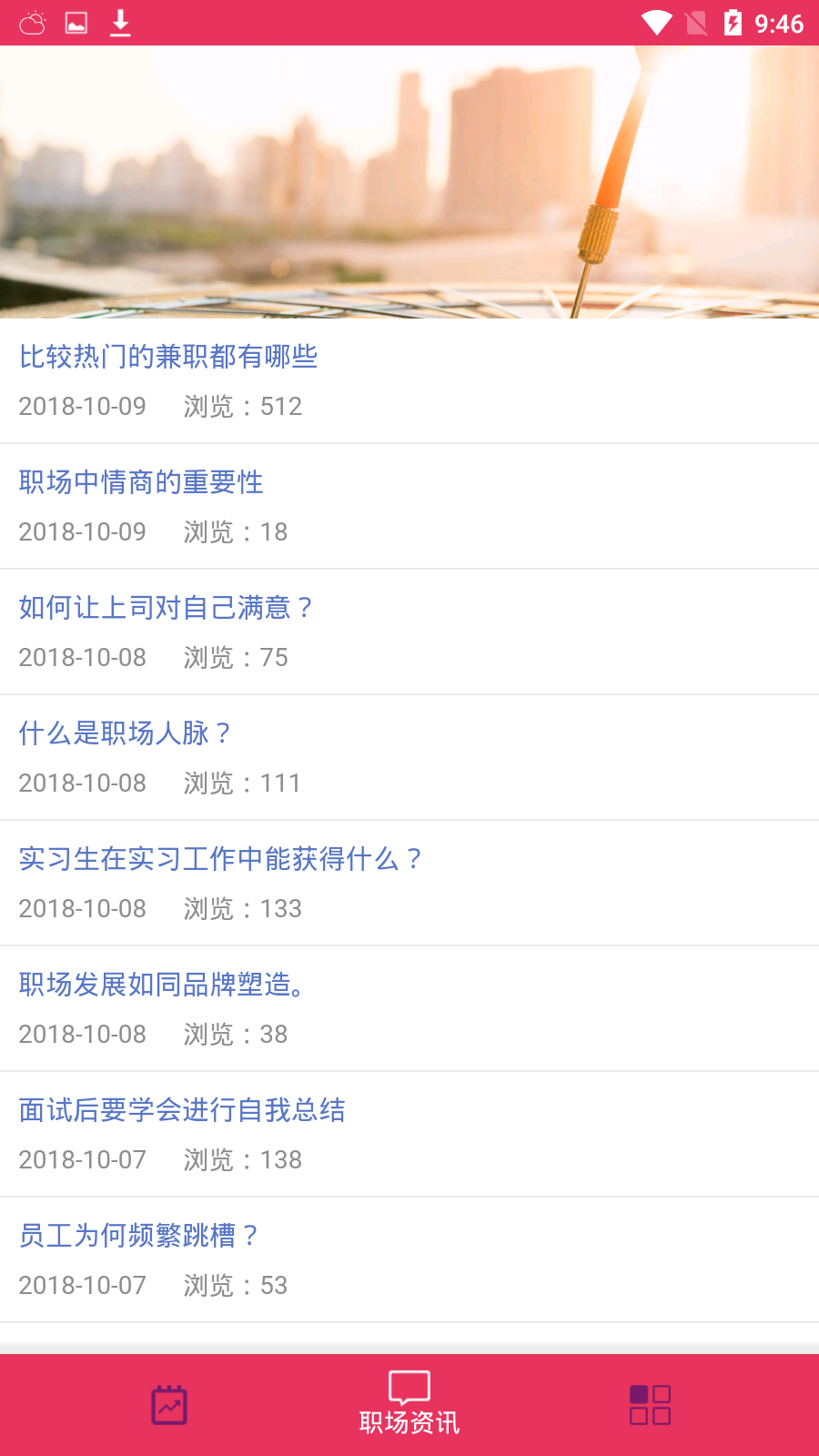Open the grid layout icon in bottom bar
This screenshot has height=1456, width=819.
coord(649,1402)
